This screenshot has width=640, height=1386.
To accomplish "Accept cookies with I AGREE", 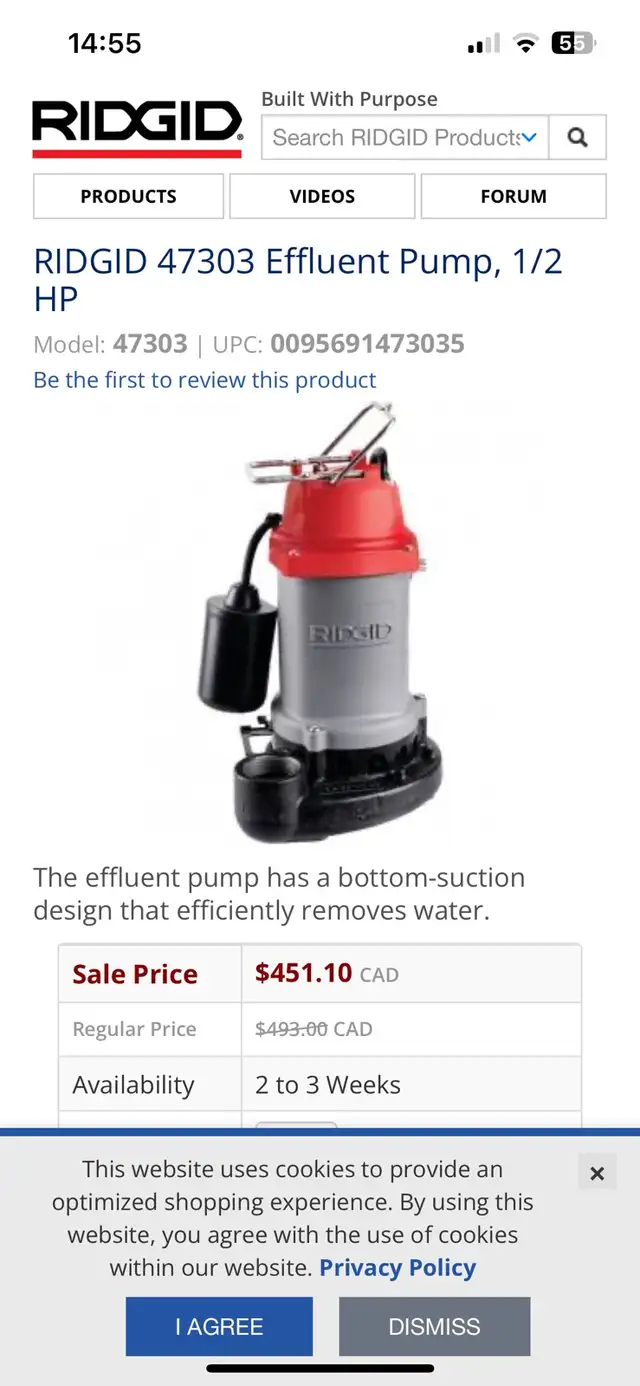I will pos(219,1326).
